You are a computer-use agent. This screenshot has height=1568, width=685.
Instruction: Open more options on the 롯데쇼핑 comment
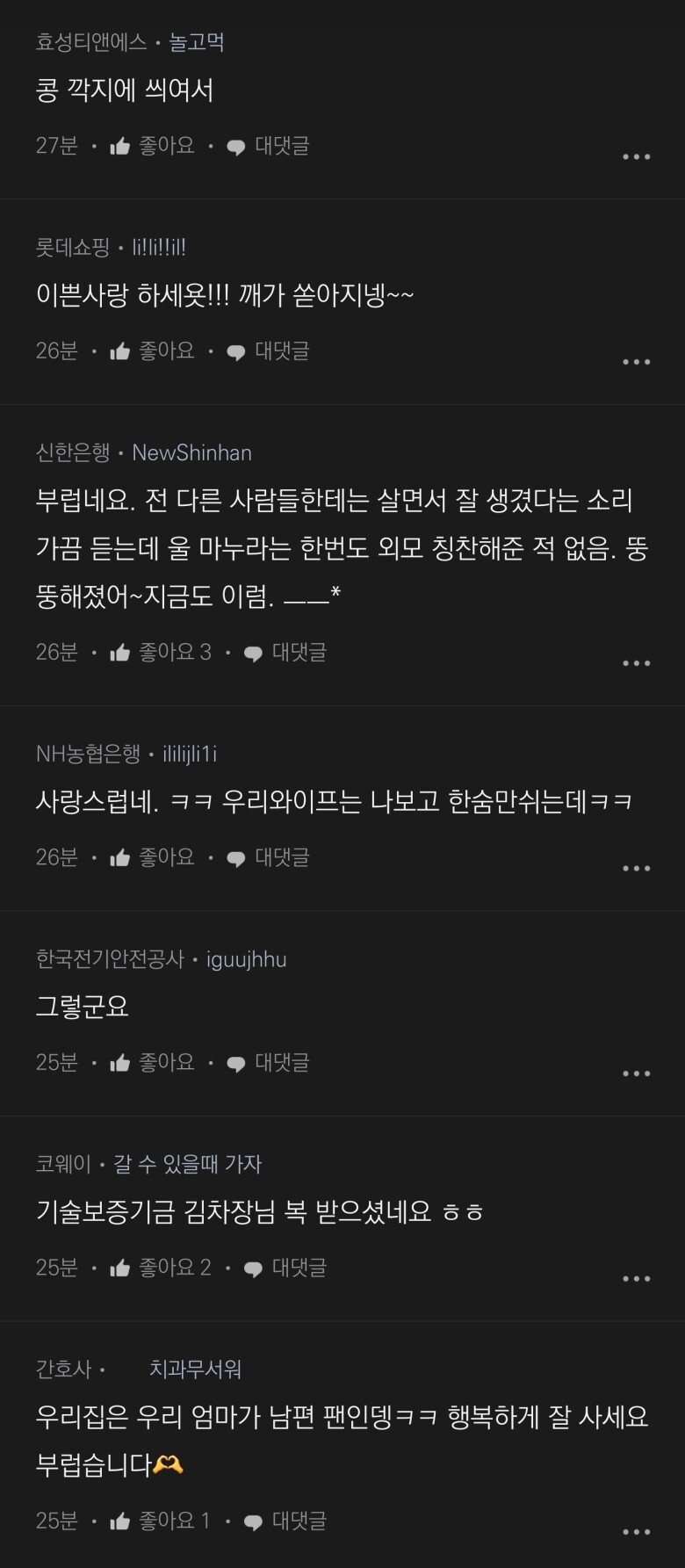[x=636, y=362]
